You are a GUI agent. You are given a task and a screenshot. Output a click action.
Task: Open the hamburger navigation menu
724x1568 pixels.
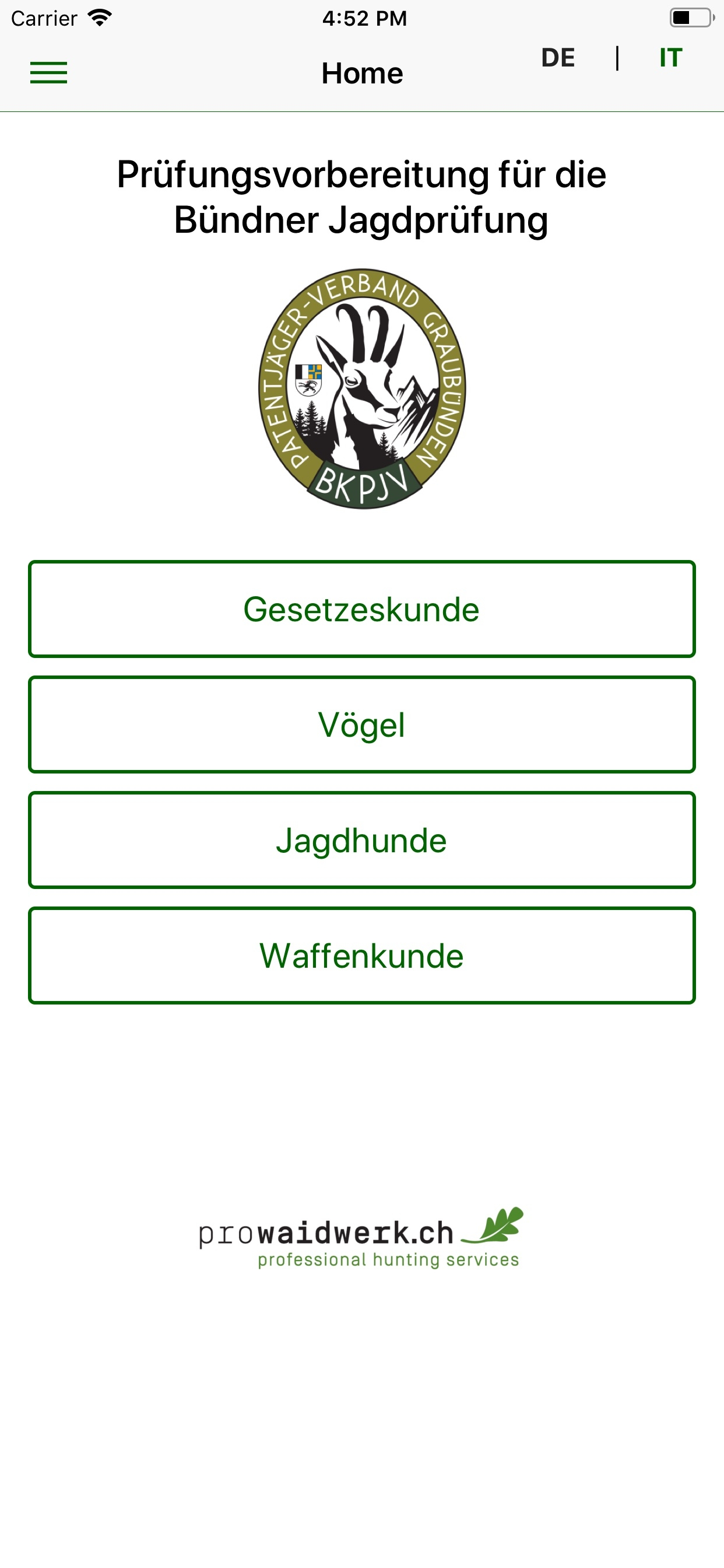pos(48,72)
